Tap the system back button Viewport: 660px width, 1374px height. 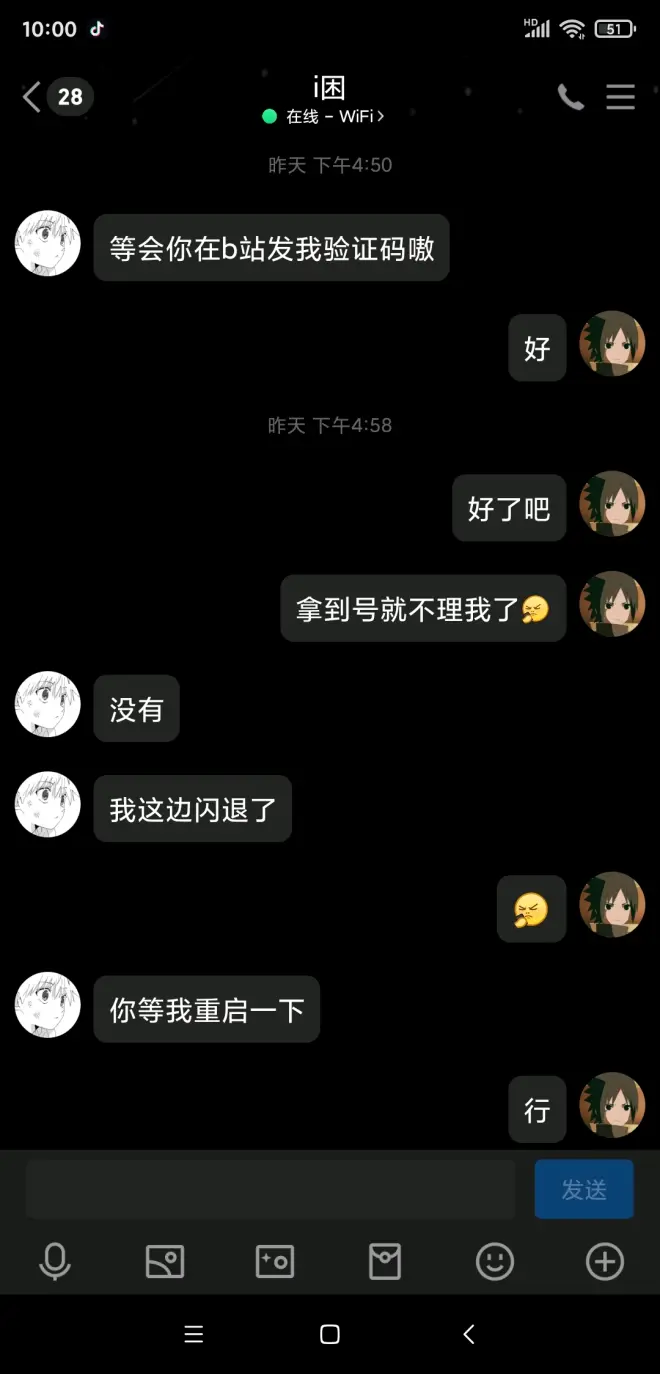468,1334
